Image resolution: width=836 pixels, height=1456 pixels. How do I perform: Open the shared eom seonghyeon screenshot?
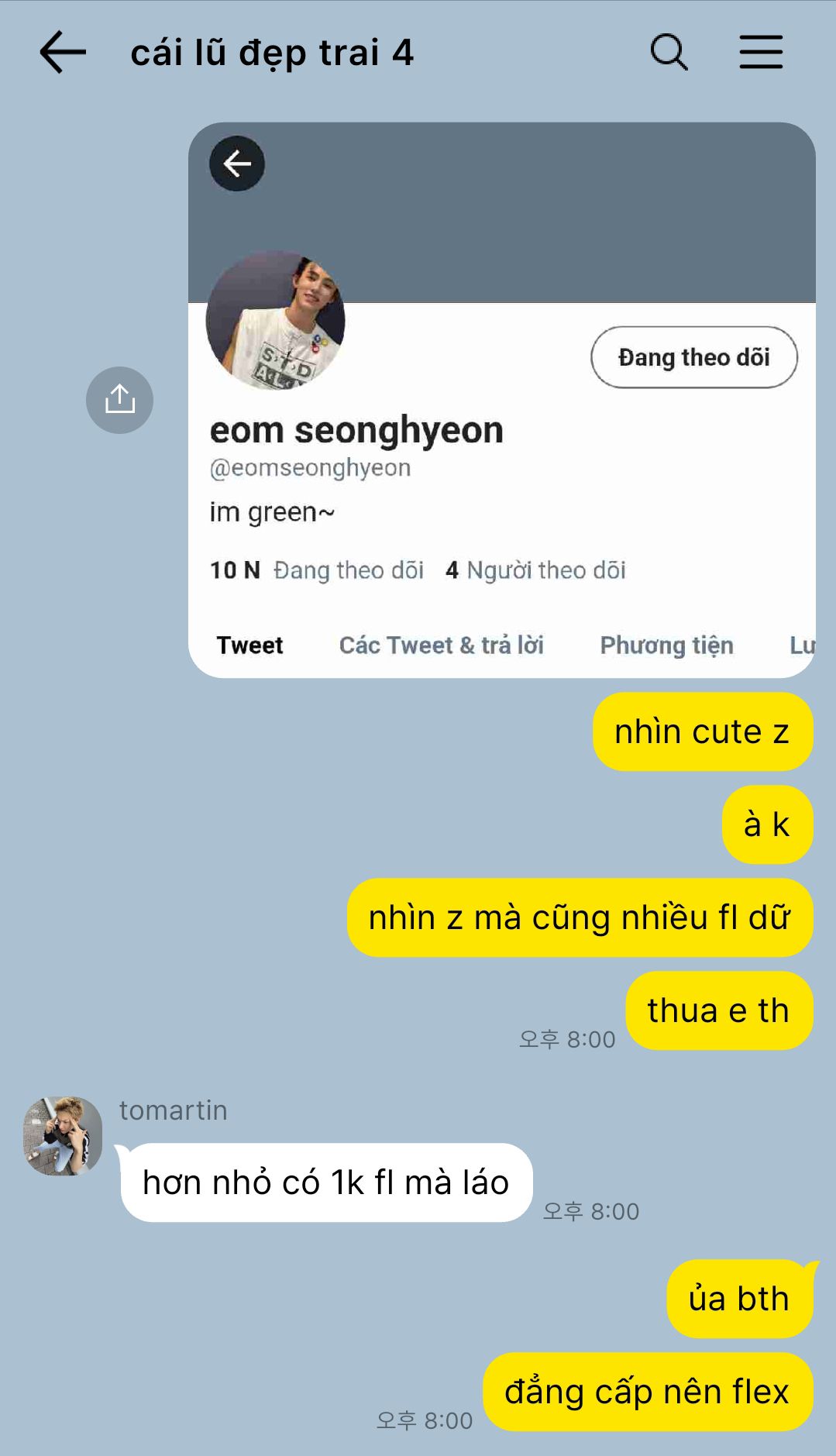(502, 400)
